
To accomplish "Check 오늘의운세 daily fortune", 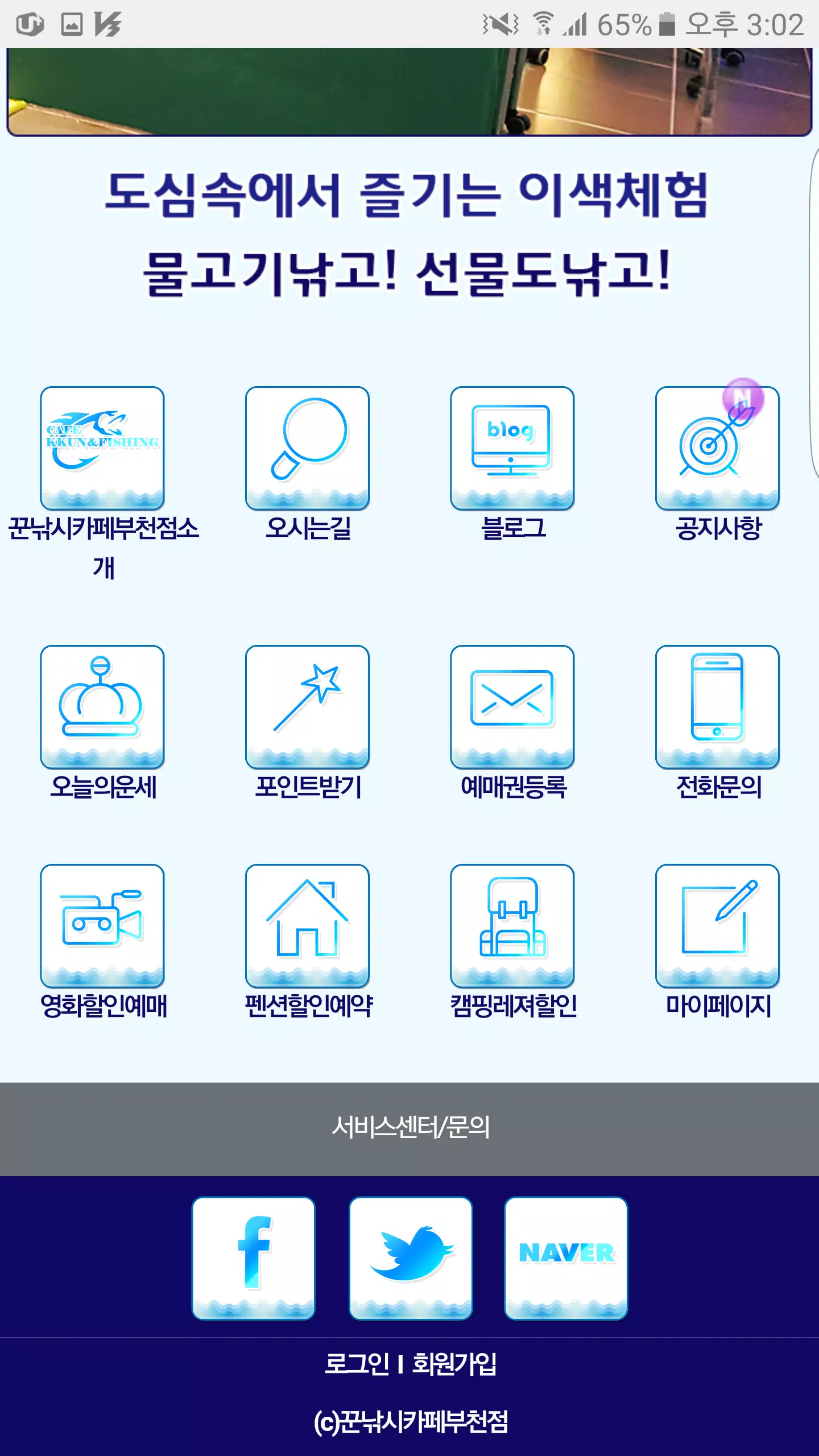I will [102, 707].
